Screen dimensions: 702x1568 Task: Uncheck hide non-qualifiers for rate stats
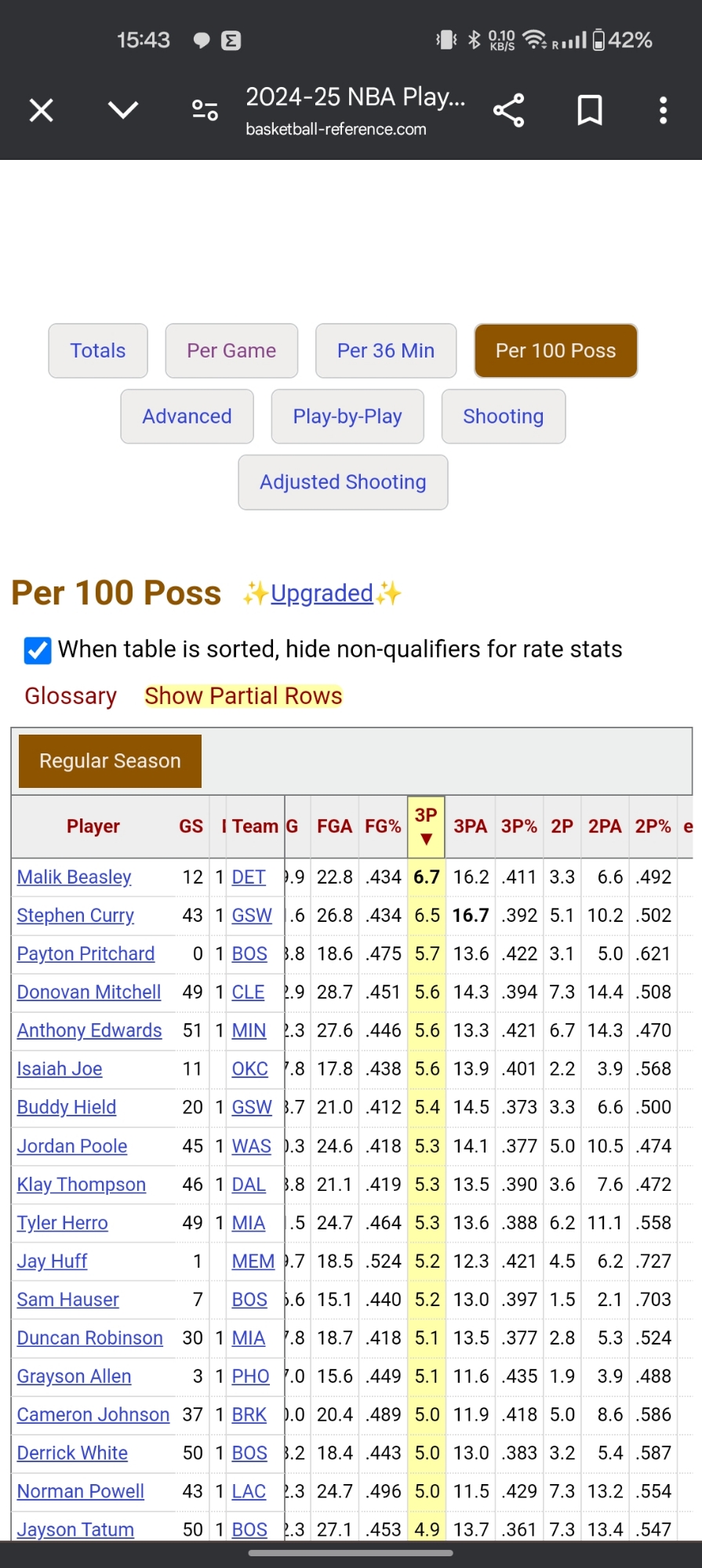38,650
